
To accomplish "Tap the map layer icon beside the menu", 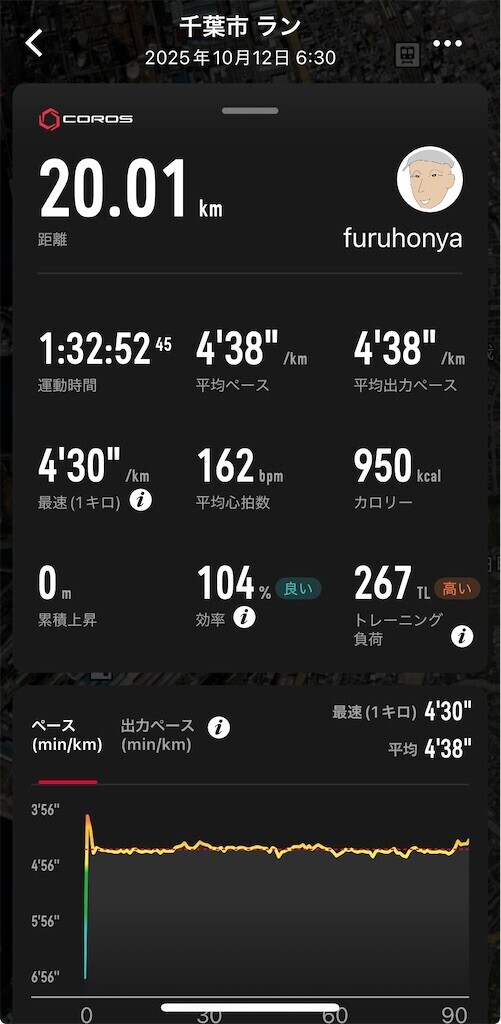I will point(408,55).
